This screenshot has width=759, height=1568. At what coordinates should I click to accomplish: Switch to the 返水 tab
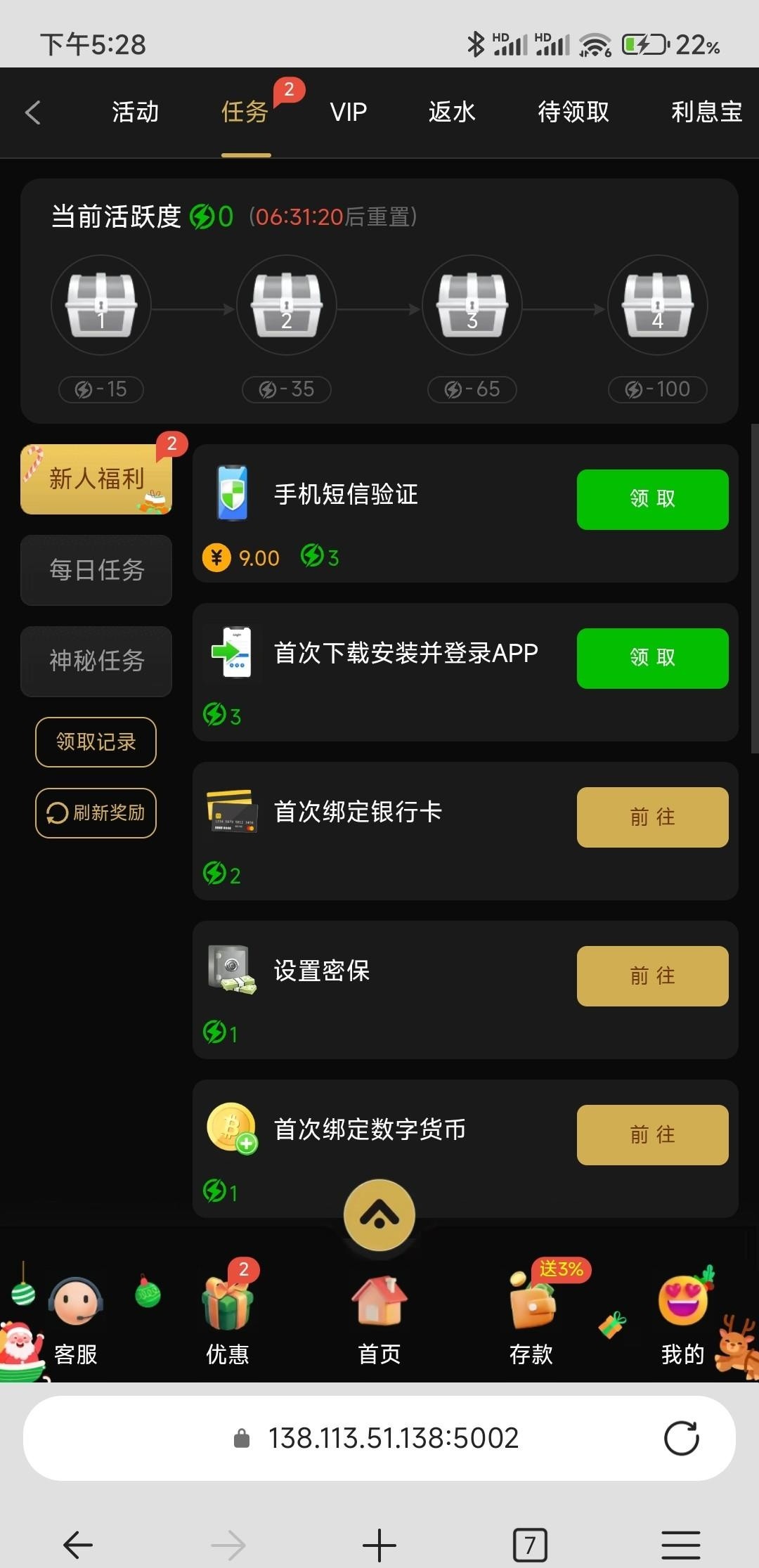[x=452, y=112]
